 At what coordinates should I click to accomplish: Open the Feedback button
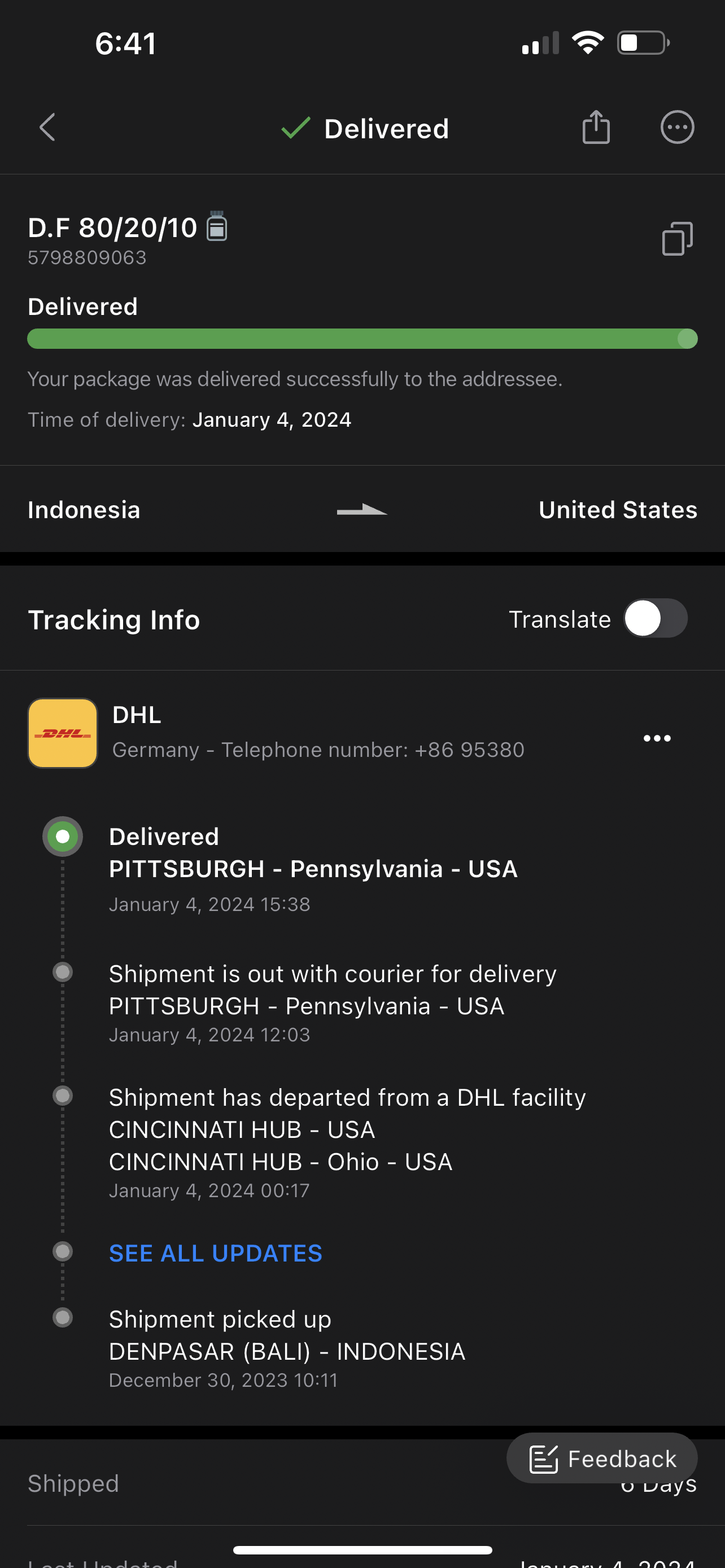pyautogui.click(x=601, y=1458)
